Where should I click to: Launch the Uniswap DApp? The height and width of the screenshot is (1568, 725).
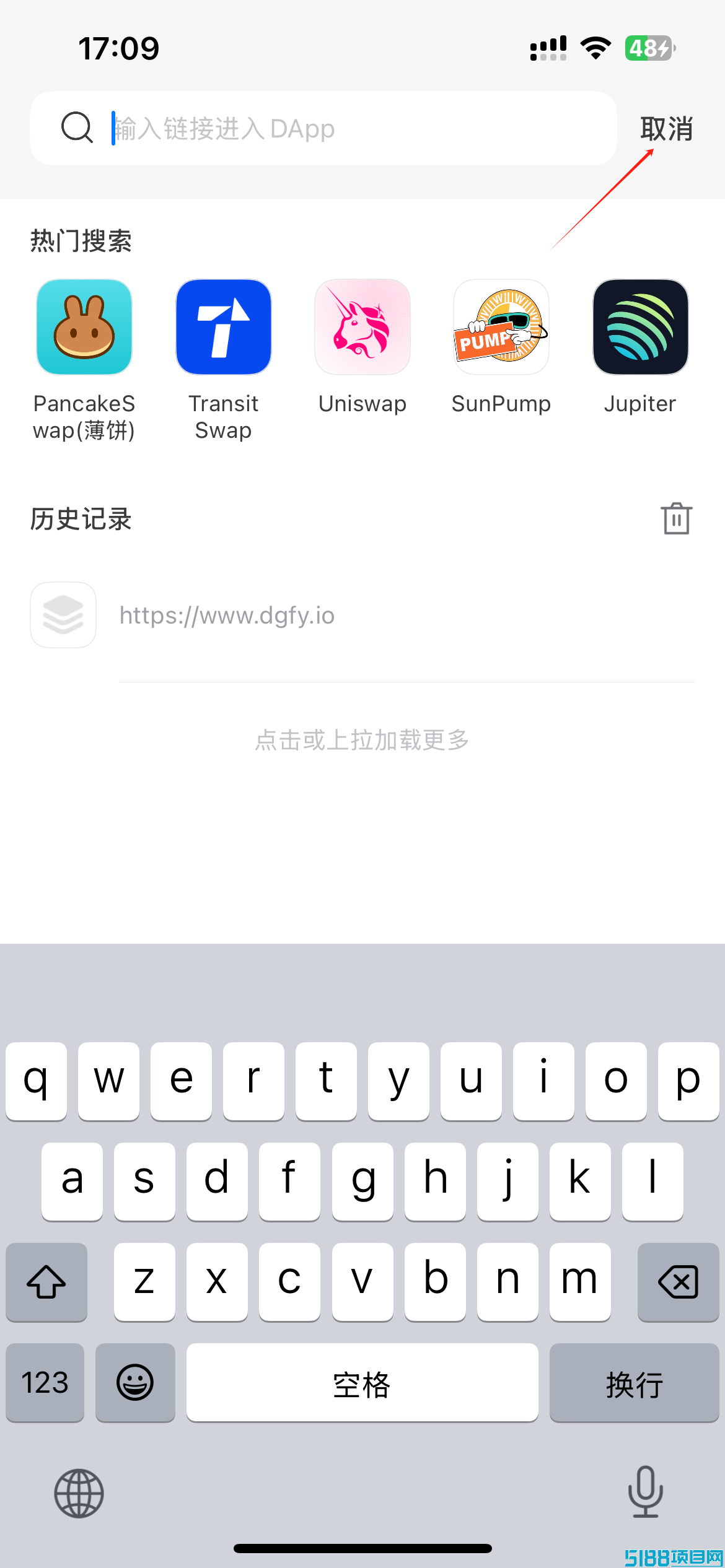pos(362,347)
